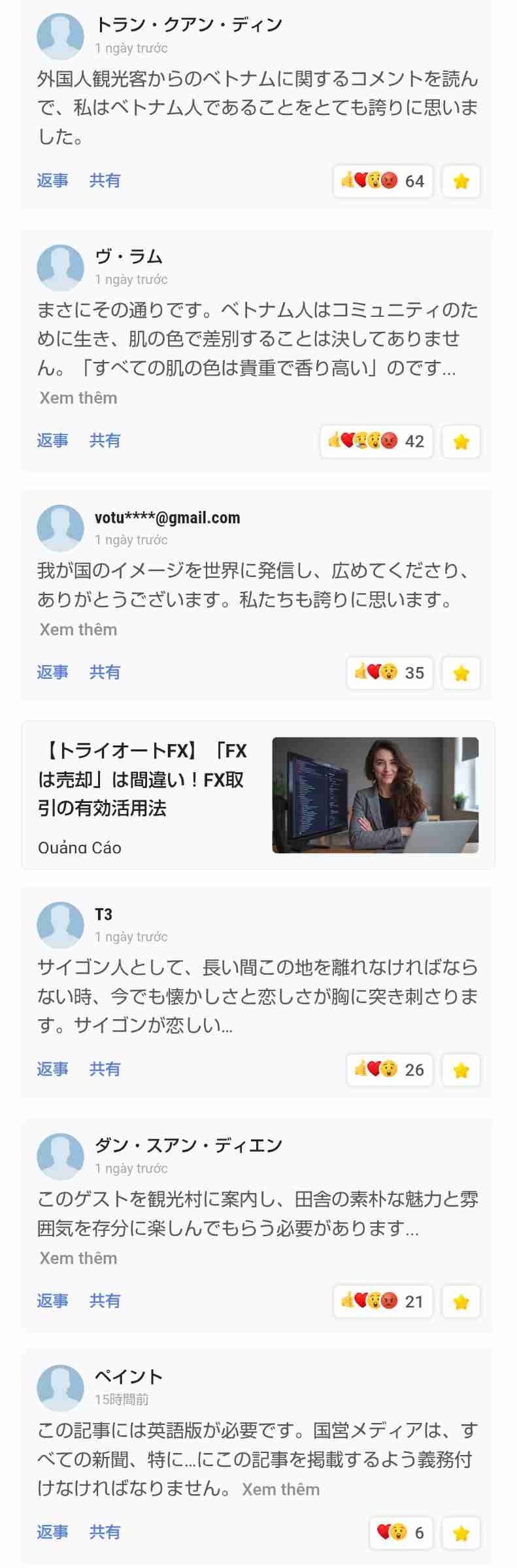Share the votu****@gmail.com comment
The height and width of the screenshot is (1568, 517).
(x=105, y=672)
